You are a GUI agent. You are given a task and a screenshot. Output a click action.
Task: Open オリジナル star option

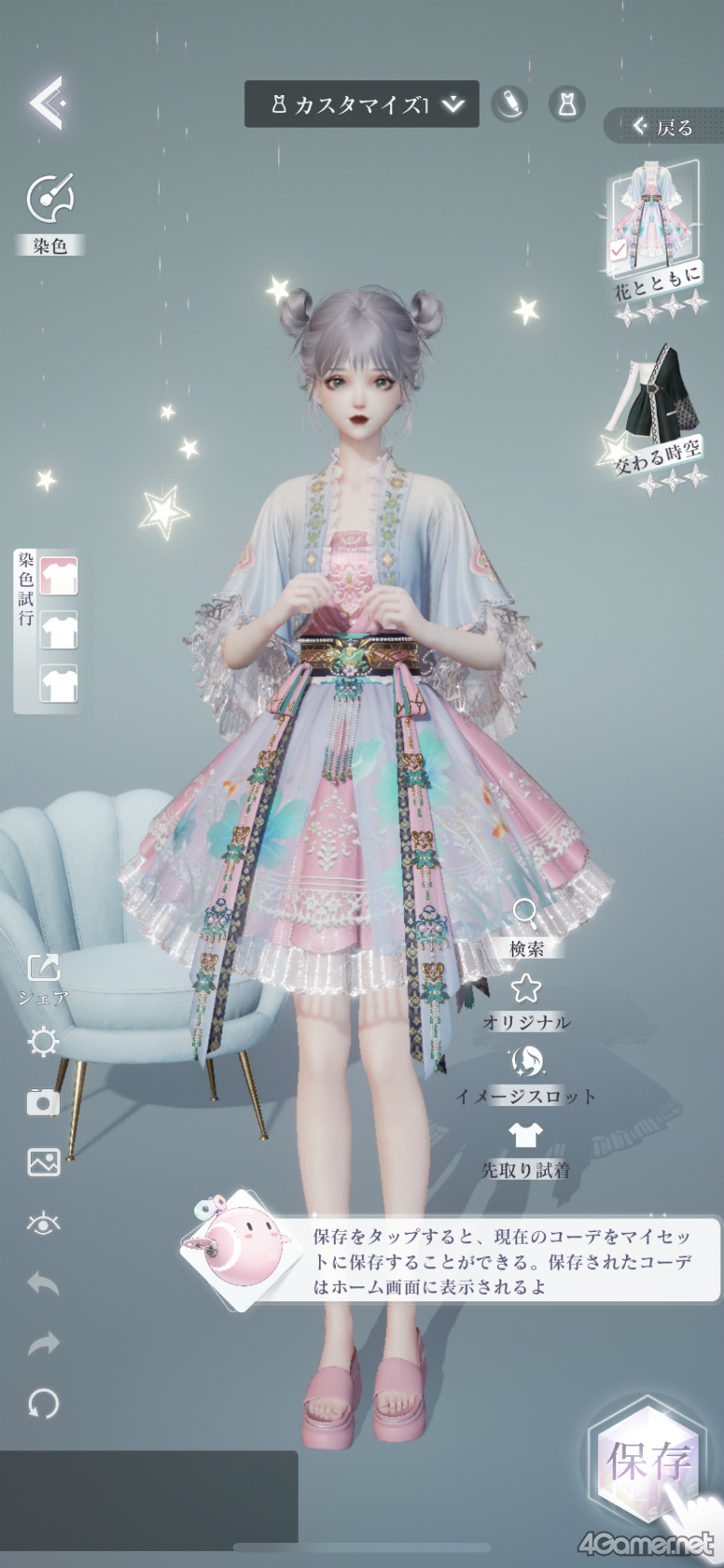[526, 1001]
